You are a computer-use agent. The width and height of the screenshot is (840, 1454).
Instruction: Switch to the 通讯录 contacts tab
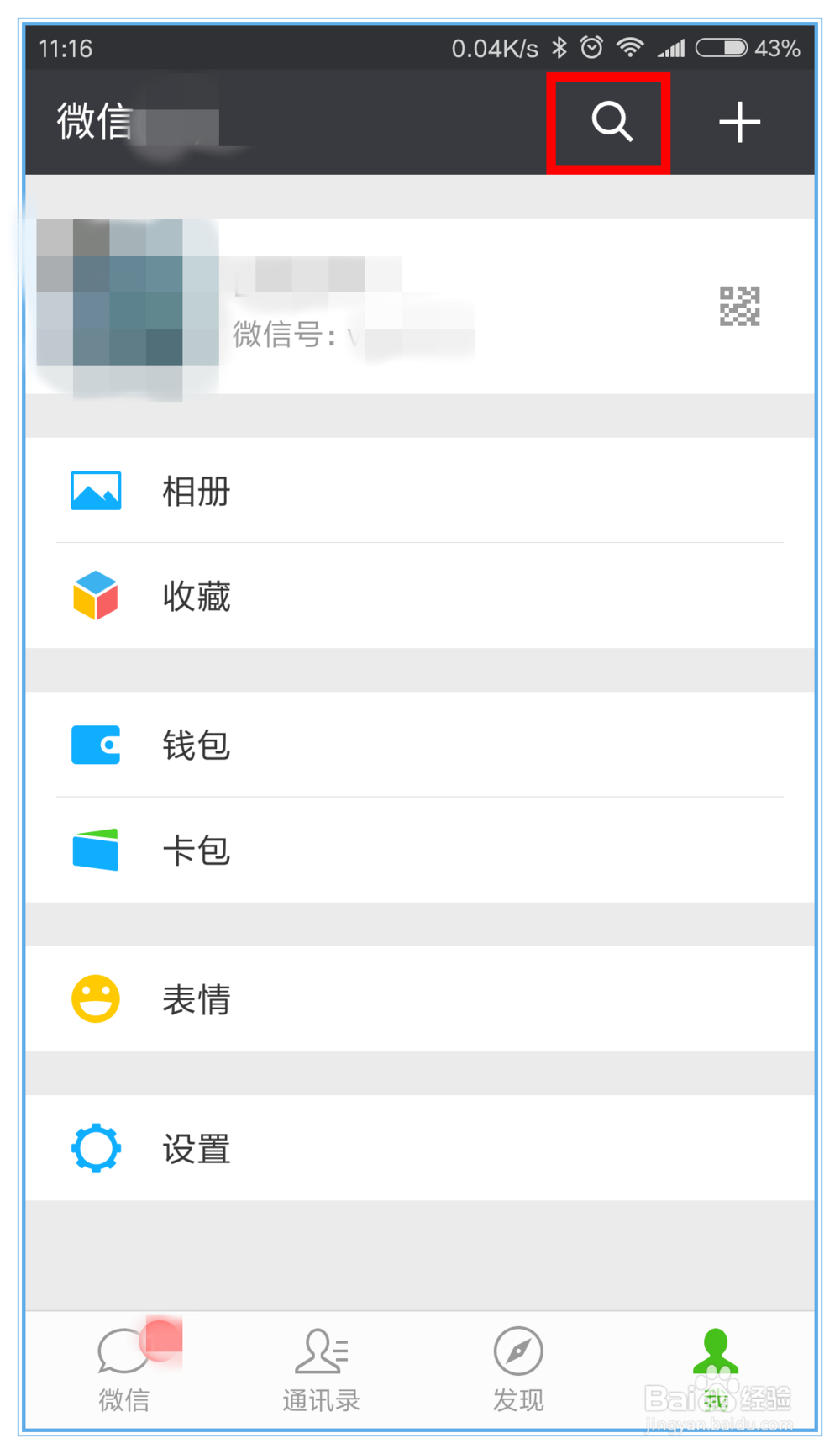pos(320,1370)
